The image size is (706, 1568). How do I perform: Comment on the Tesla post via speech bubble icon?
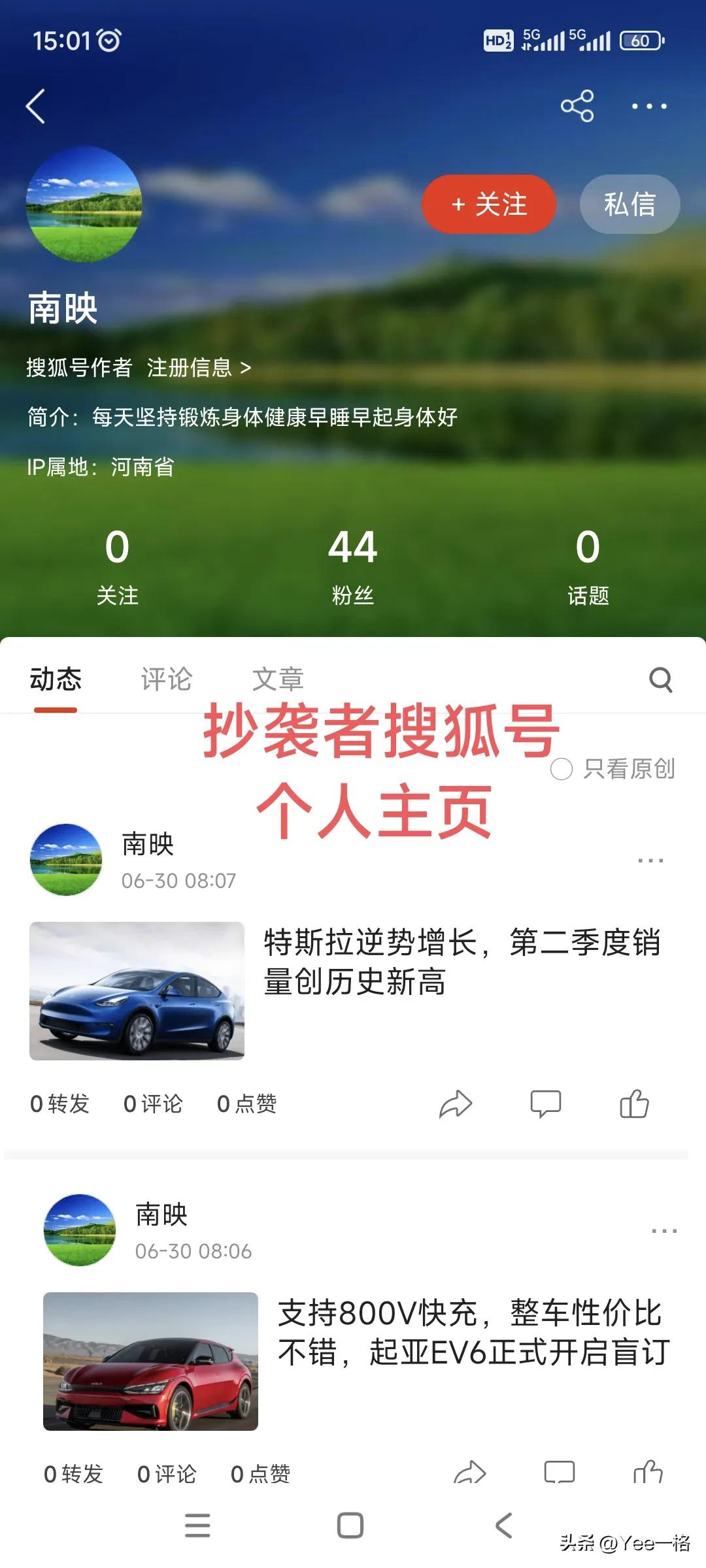click(546, 1103)
